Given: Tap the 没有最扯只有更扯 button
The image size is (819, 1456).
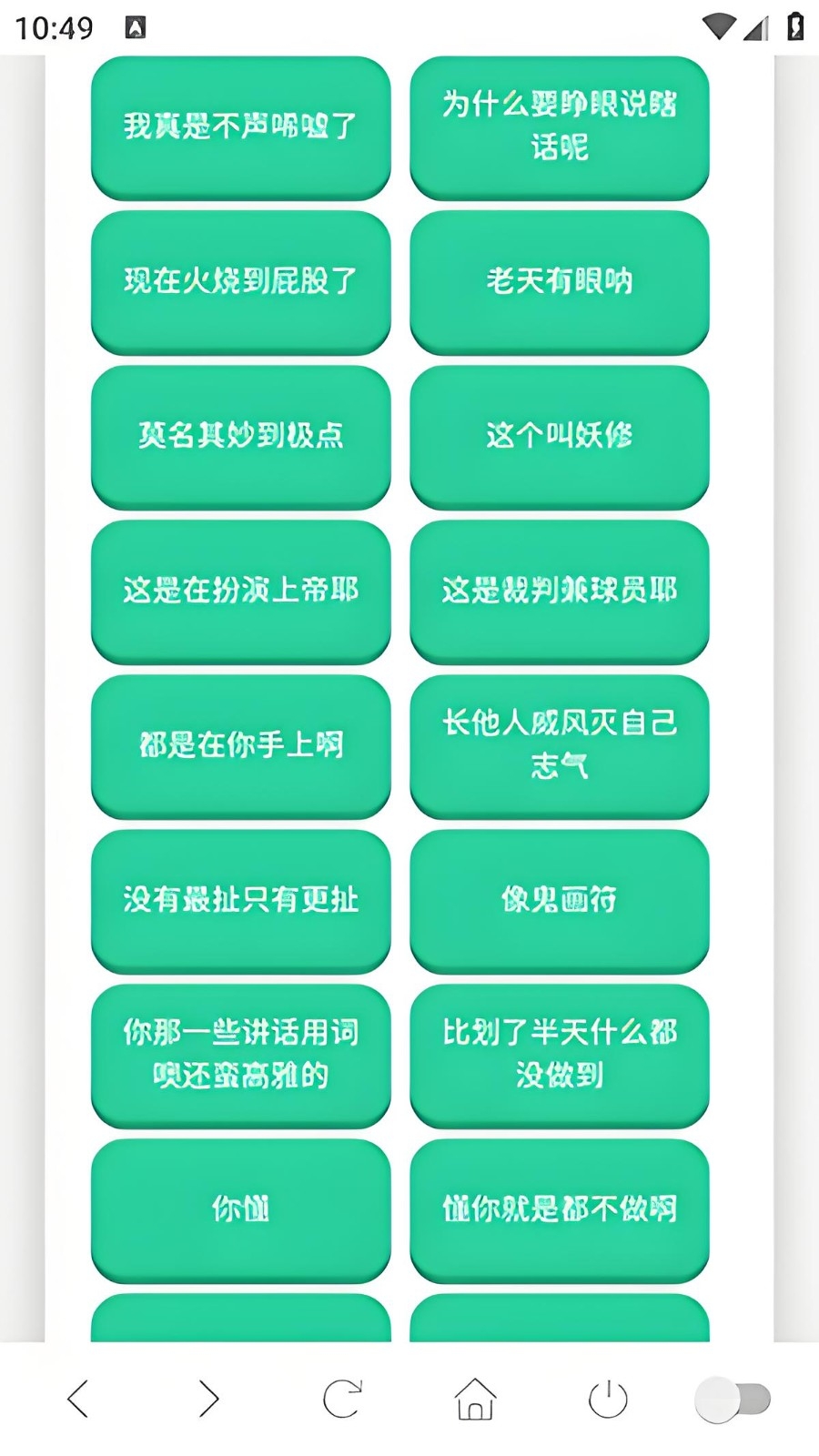Looking at the screenshot, I should [x=240, y=900].
